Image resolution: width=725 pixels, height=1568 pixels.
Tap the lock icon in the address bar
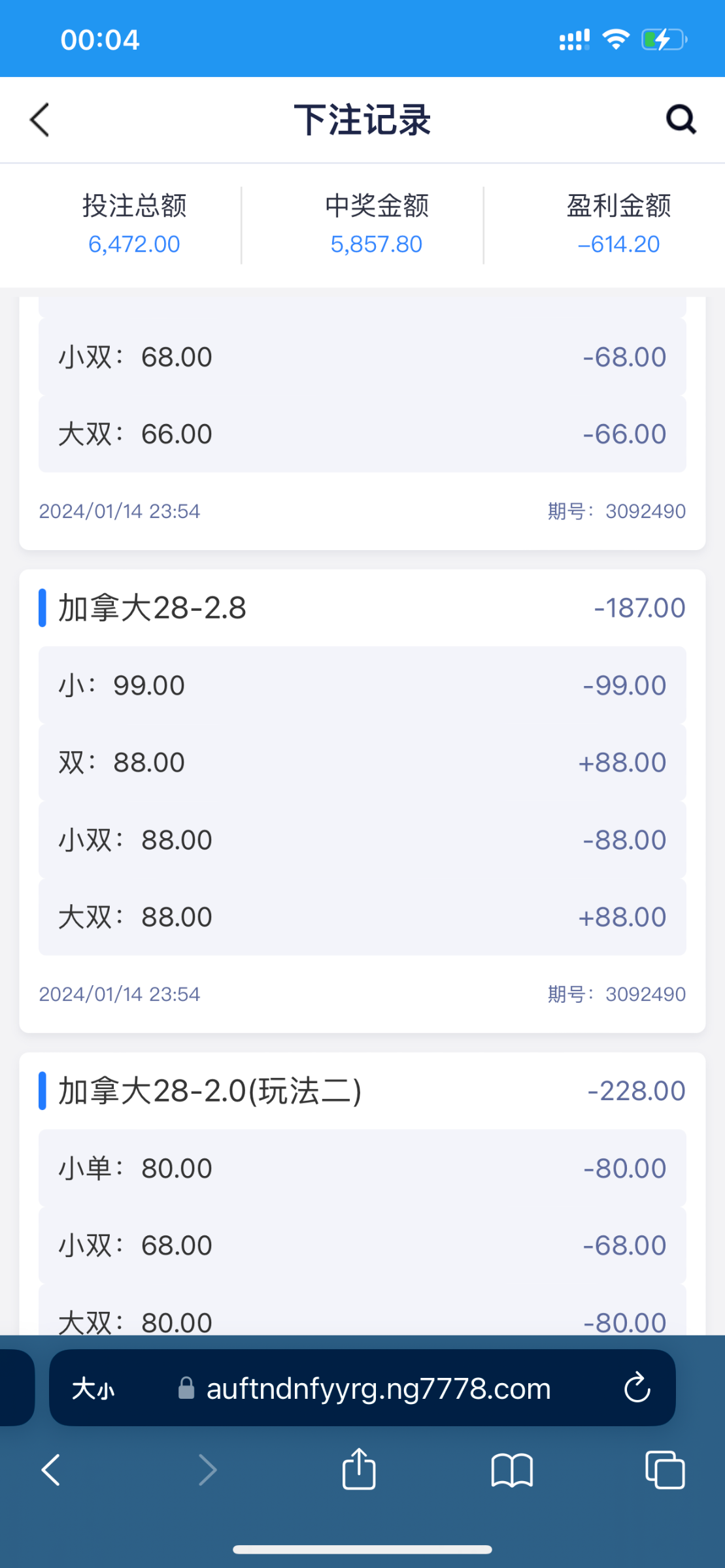pyautogui.click(x=185, y=1389)
